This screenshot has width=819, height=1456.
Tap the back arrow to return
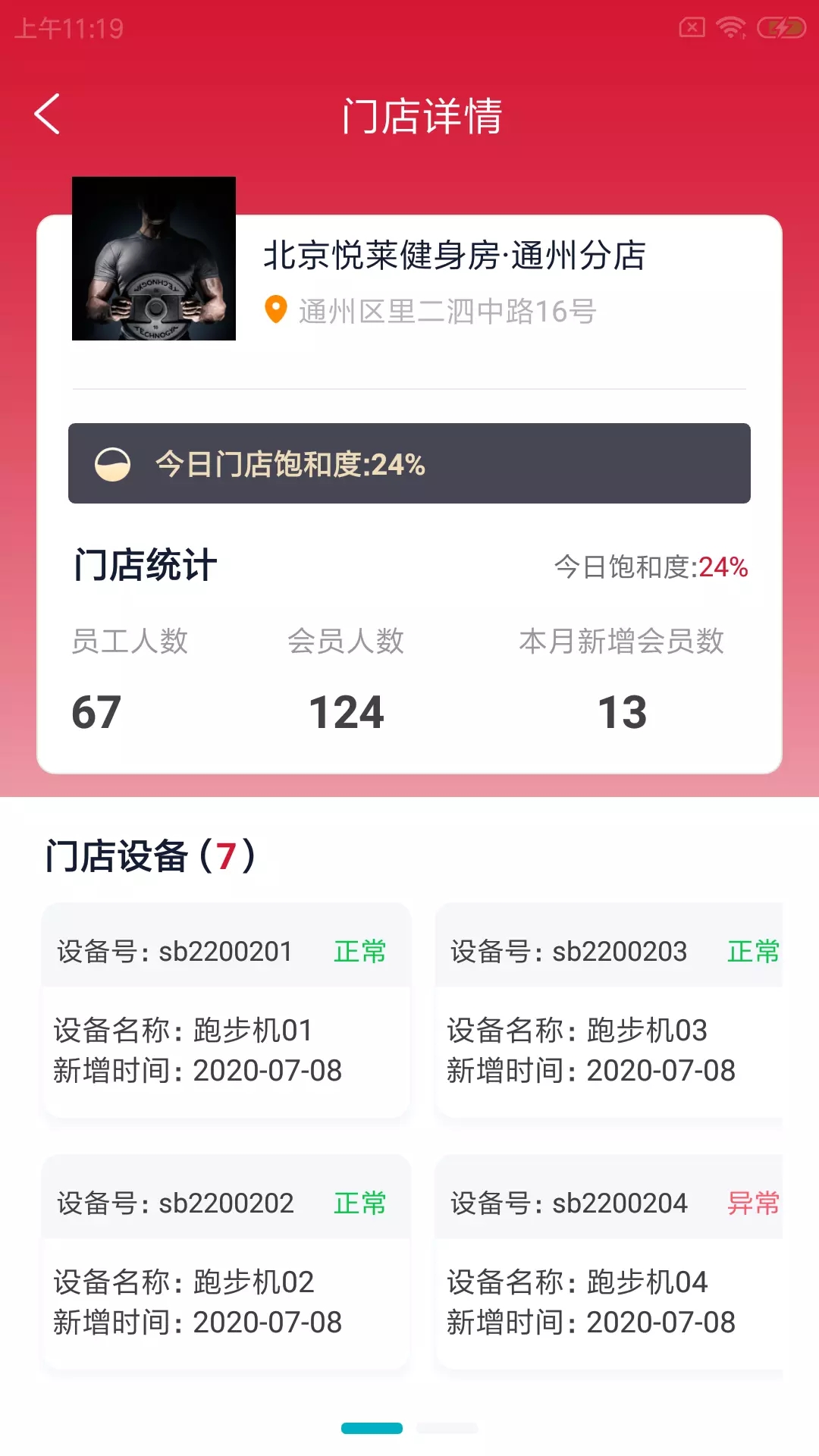click(48, 115)
